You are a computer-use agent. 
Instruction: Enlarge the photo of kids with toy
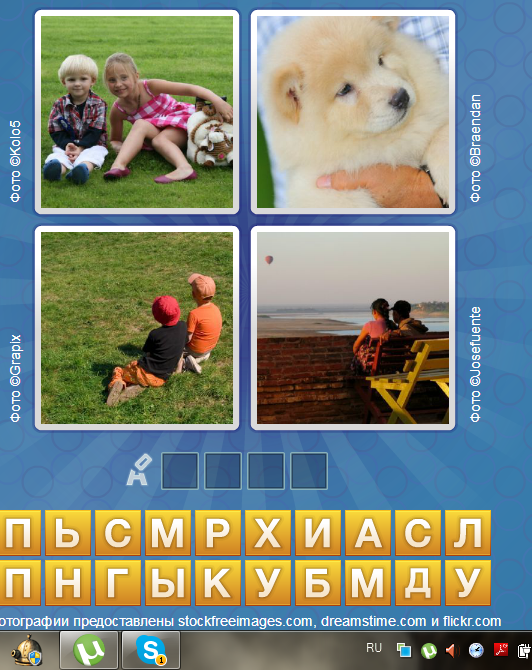[x=137, y=112]
